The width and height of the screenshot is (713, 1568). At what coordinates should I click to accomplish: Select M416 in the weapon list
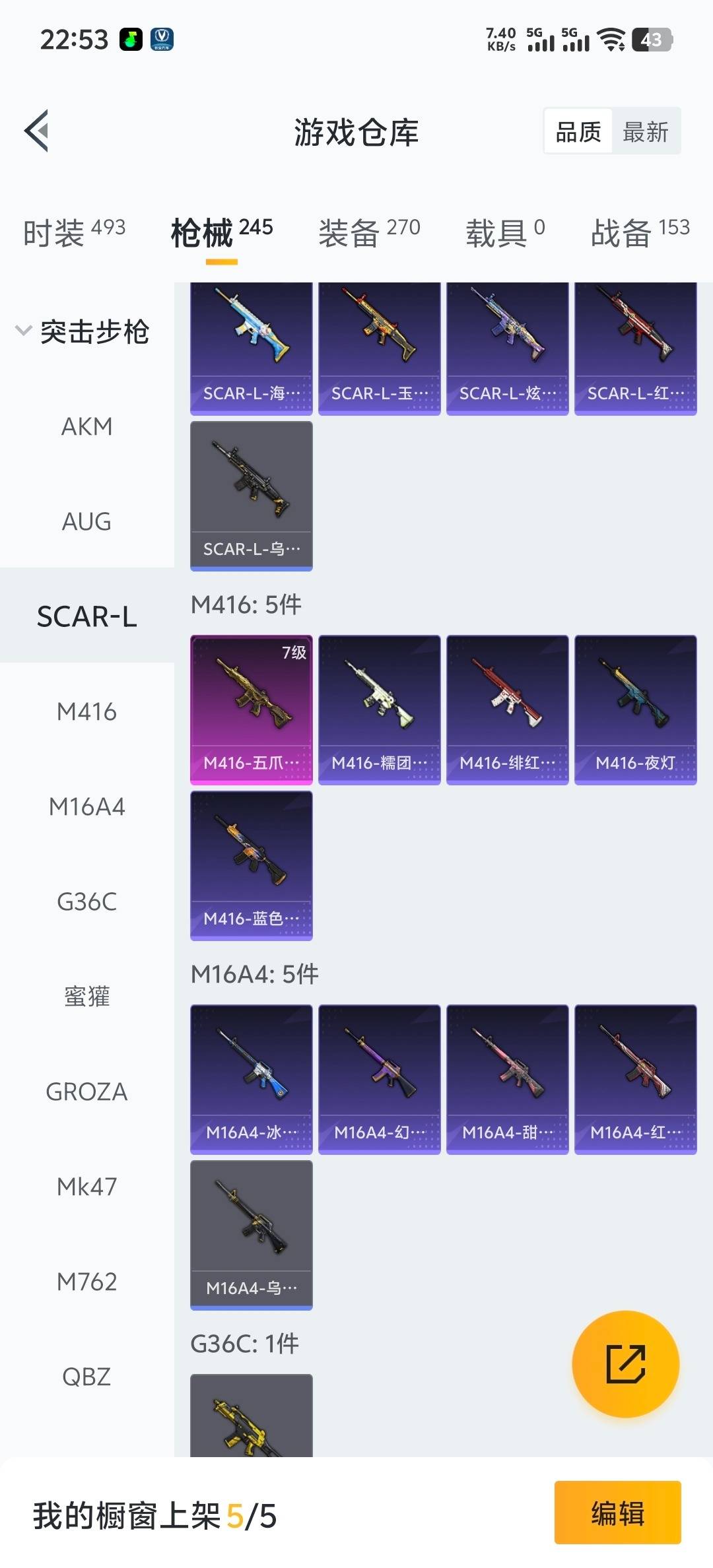pos(86,712)
